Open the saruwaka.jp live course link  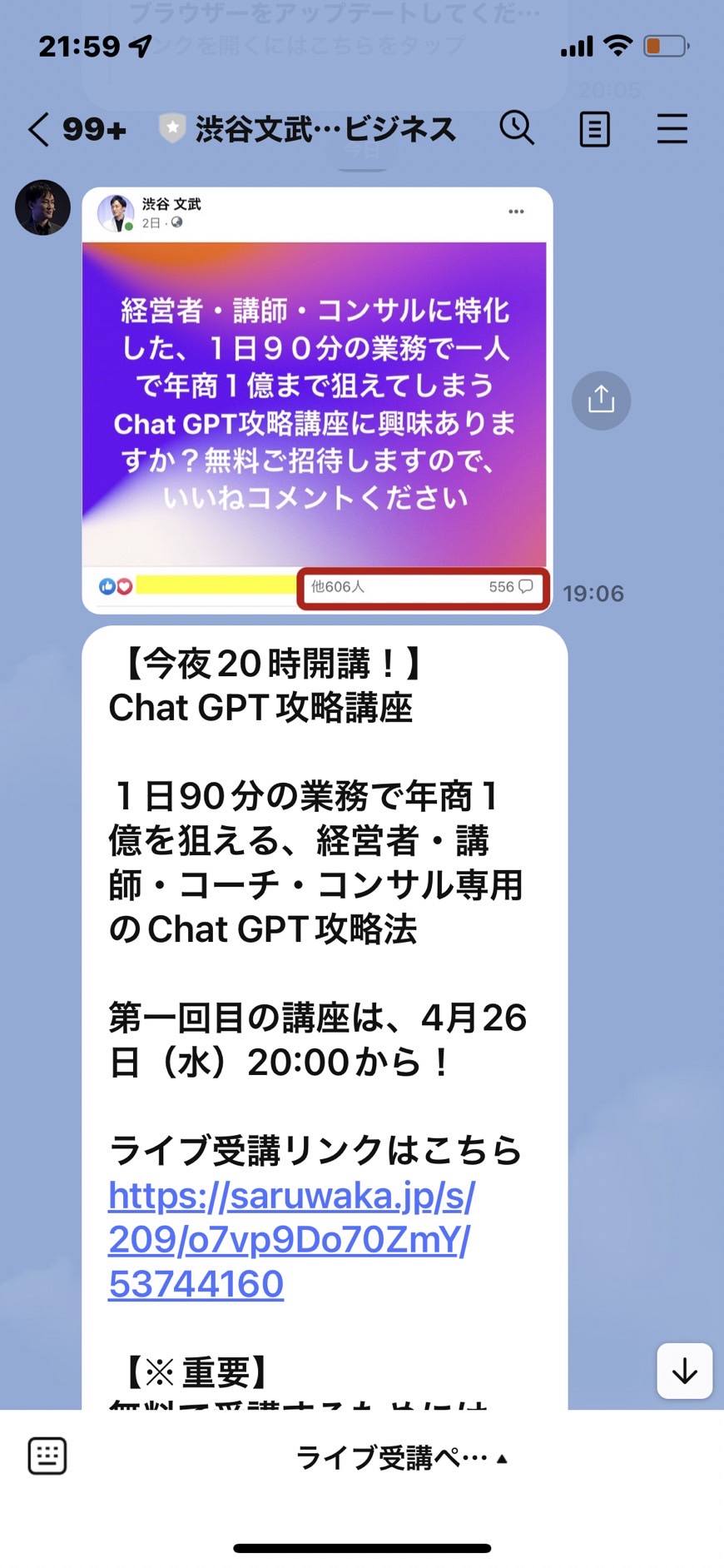tap(291, 1240)
